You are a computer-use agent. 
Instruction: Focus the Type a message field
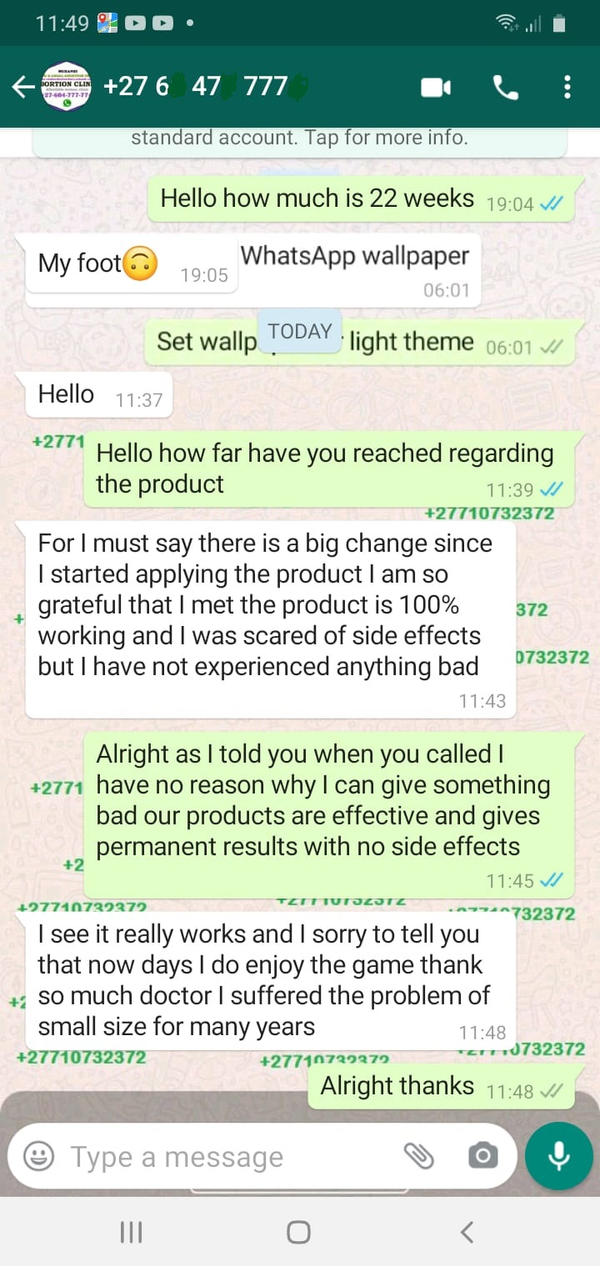pyautogui.click(x=220, y=1157)
